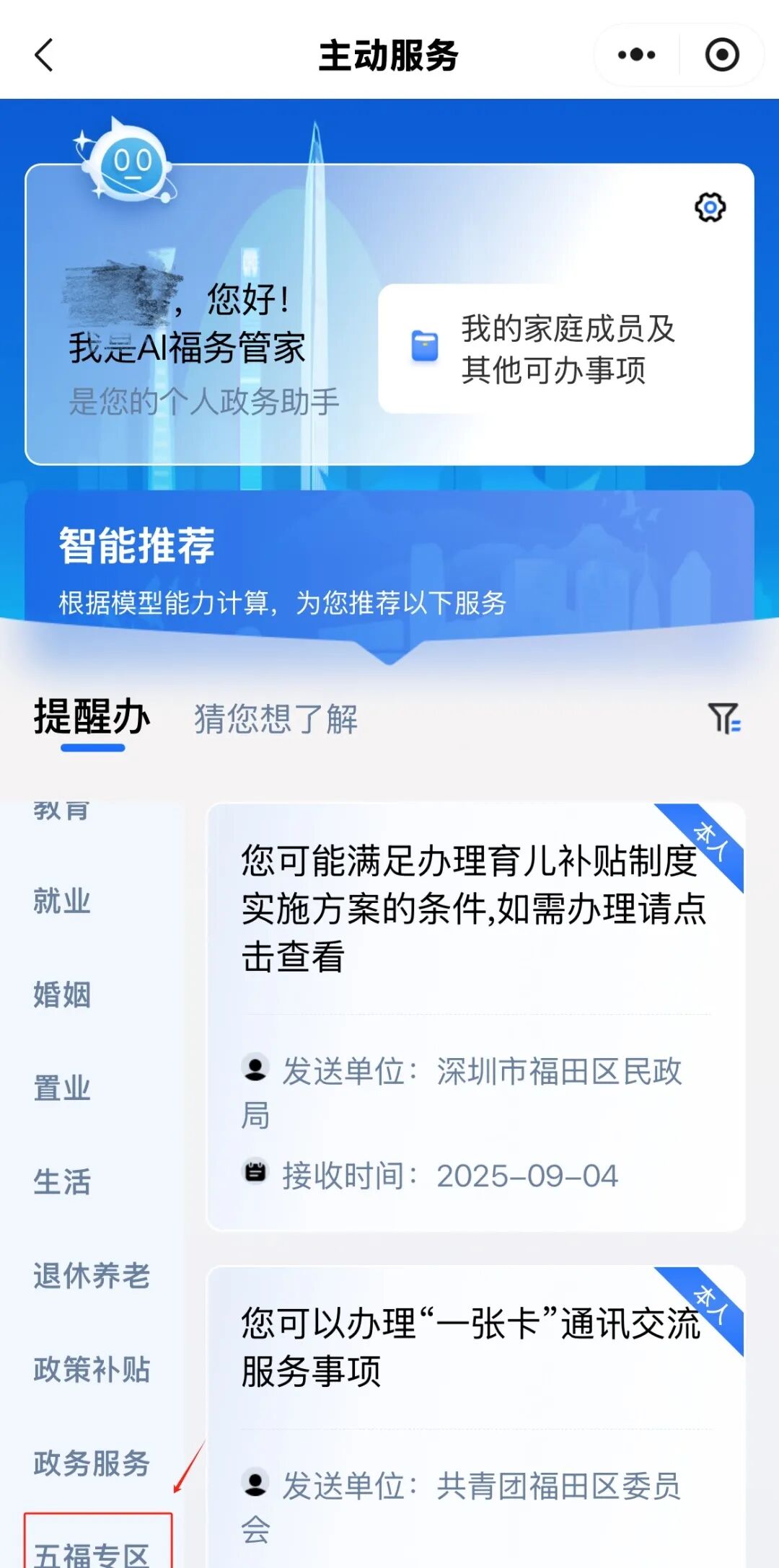Select the 政务服务 category
779x1568 pixels.
92,1463
